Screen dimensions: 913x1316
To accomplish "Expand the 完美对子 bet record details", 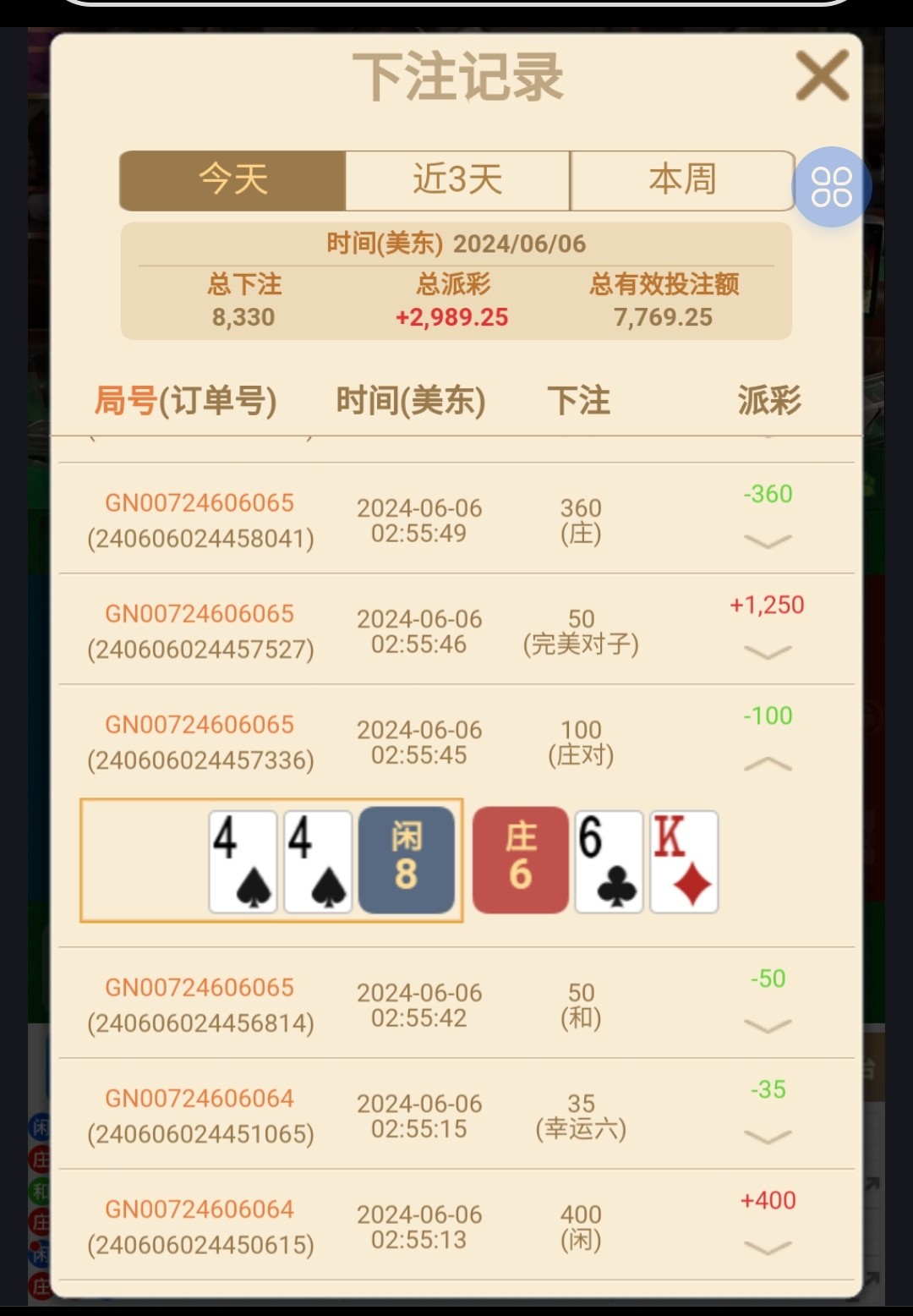I will click(768, 652).
